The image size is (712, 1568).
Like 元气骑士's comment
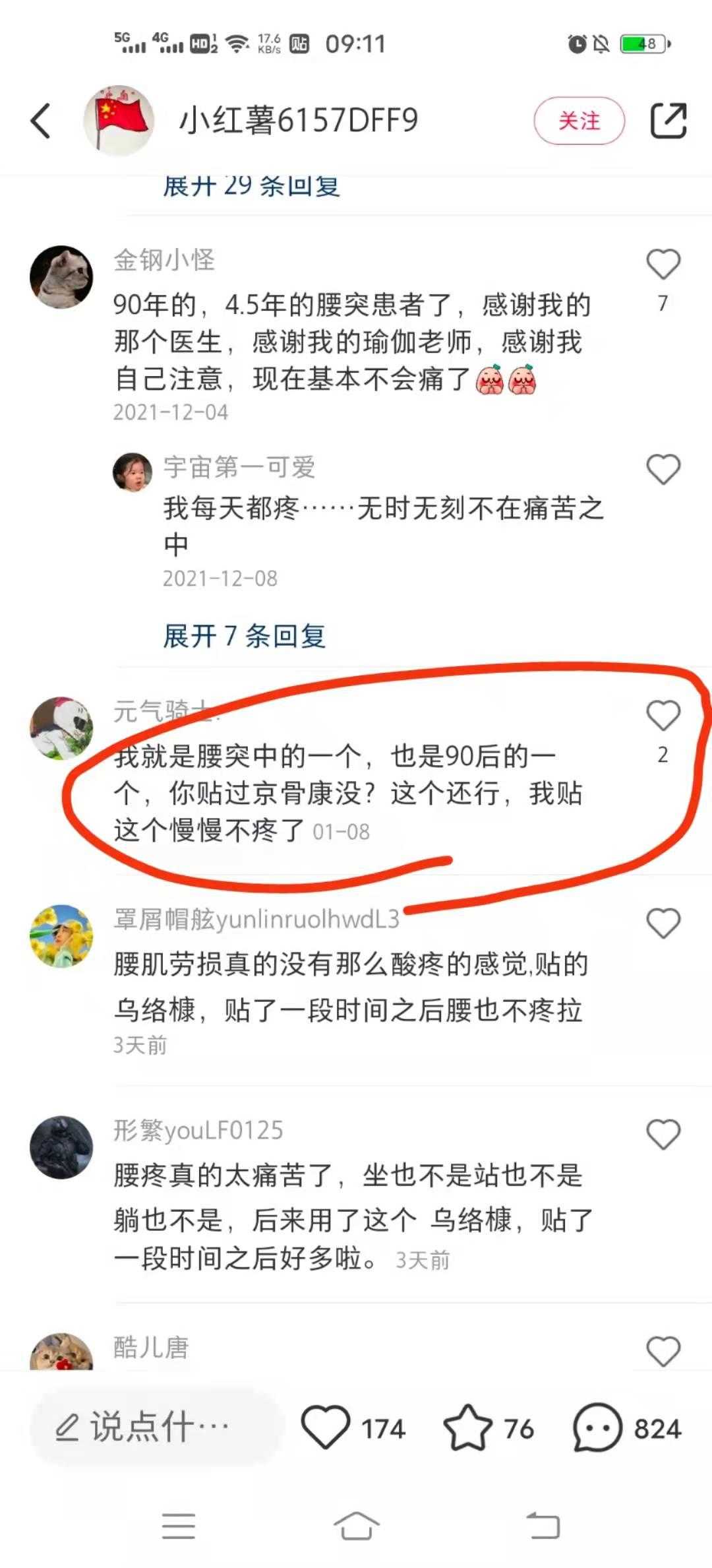coord(663,716)
